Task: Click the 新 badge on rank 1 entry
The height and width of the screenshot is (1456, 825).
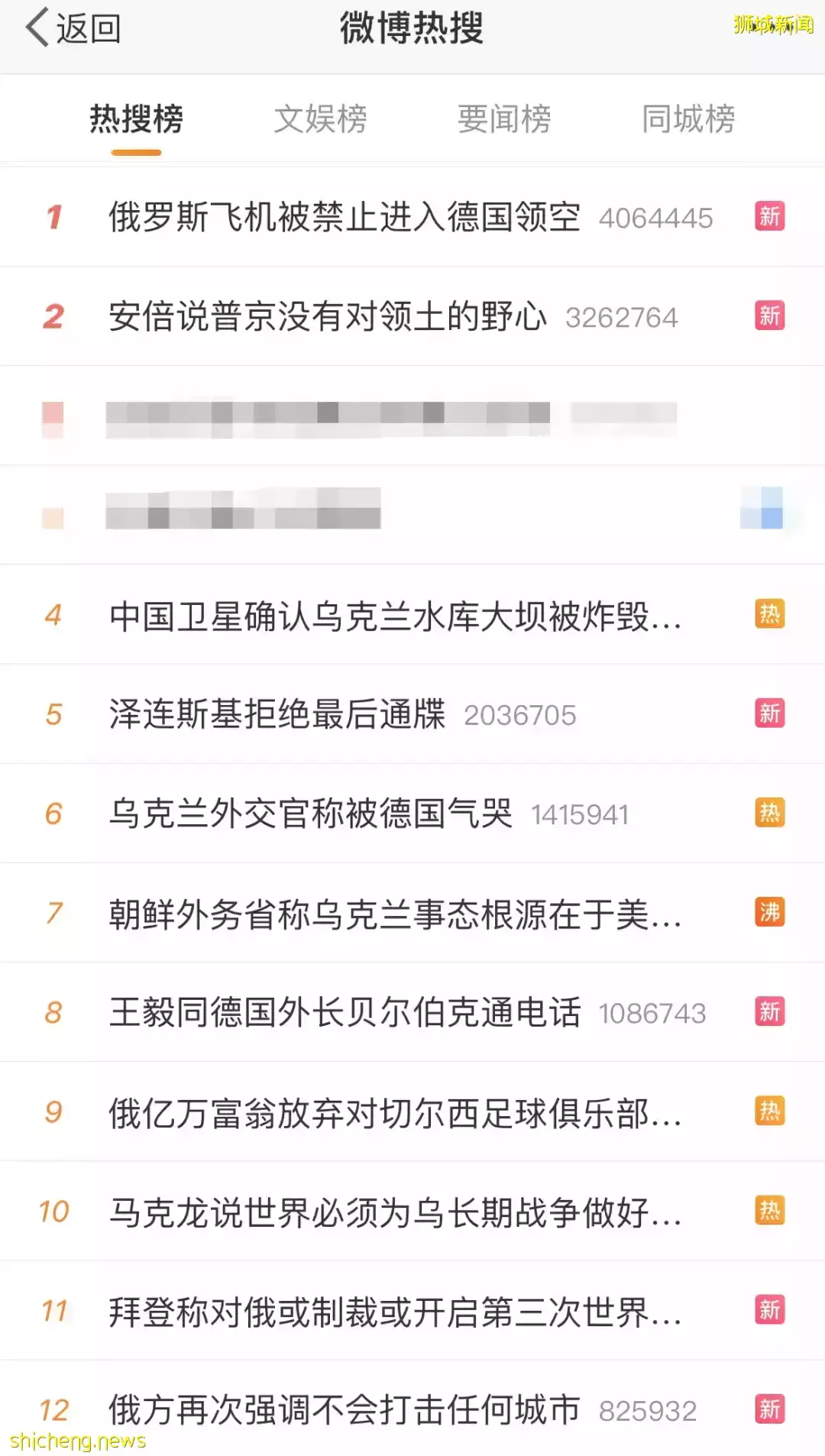Action: pos(769,218)
